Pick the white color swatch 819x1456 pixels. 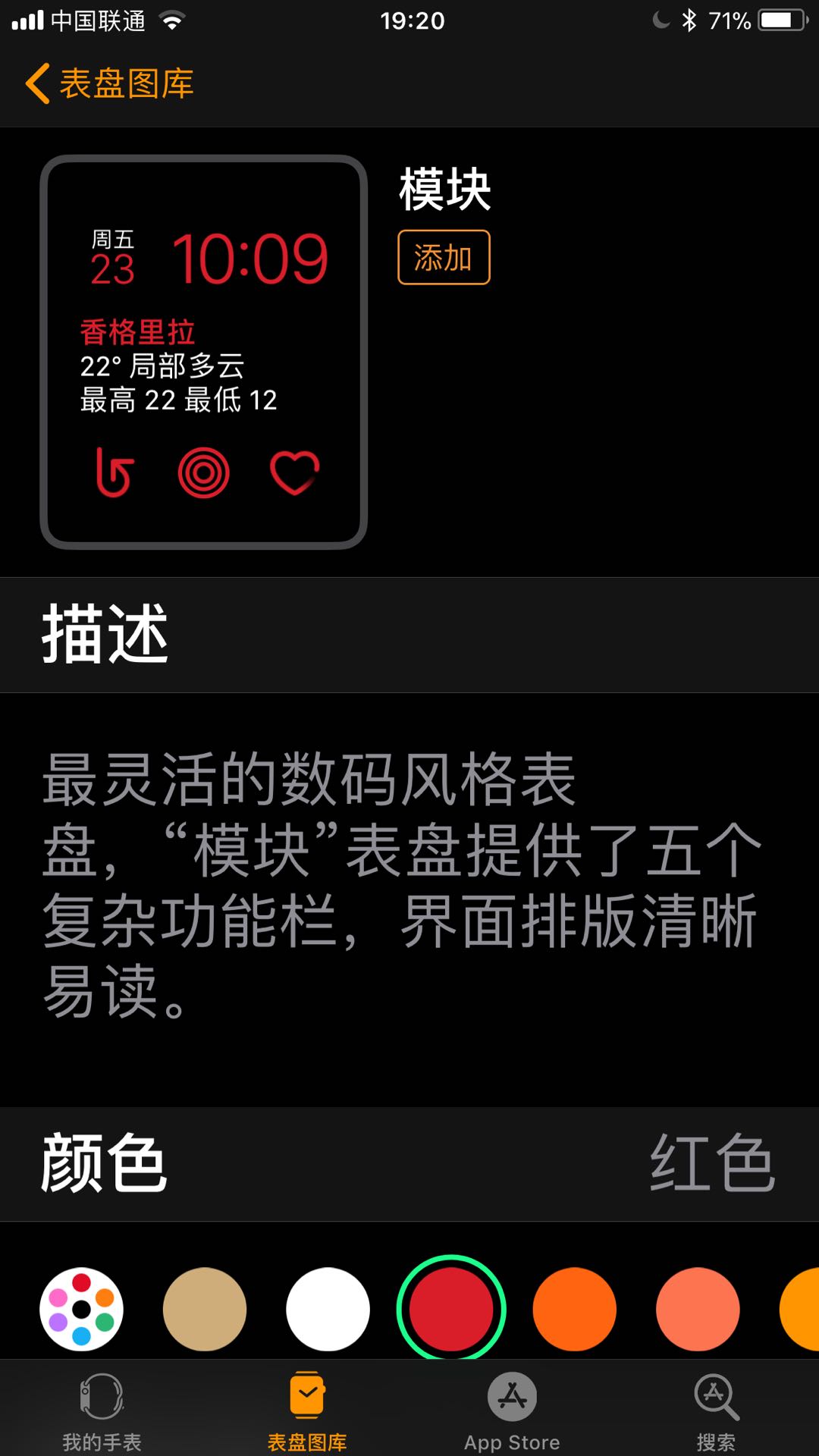[x=328, y=1309]
